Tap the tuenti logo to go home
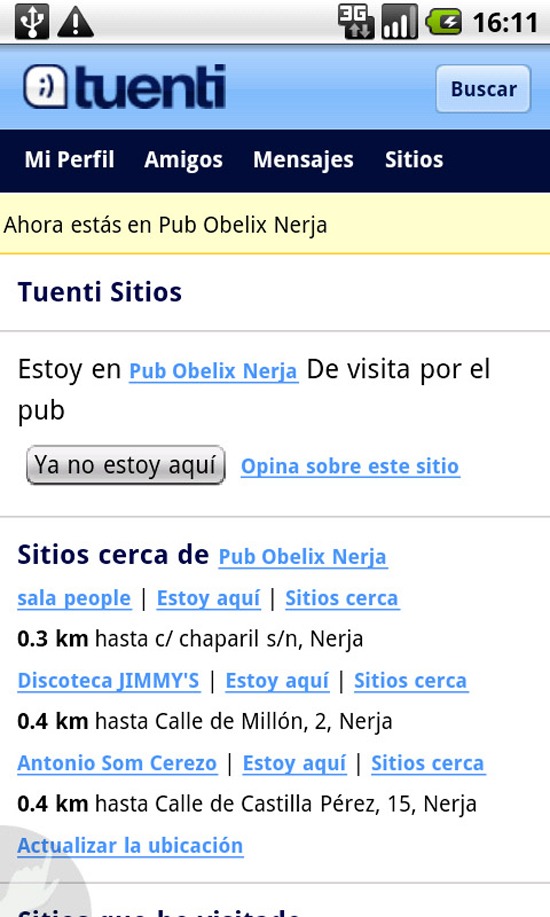 (125, 87)
